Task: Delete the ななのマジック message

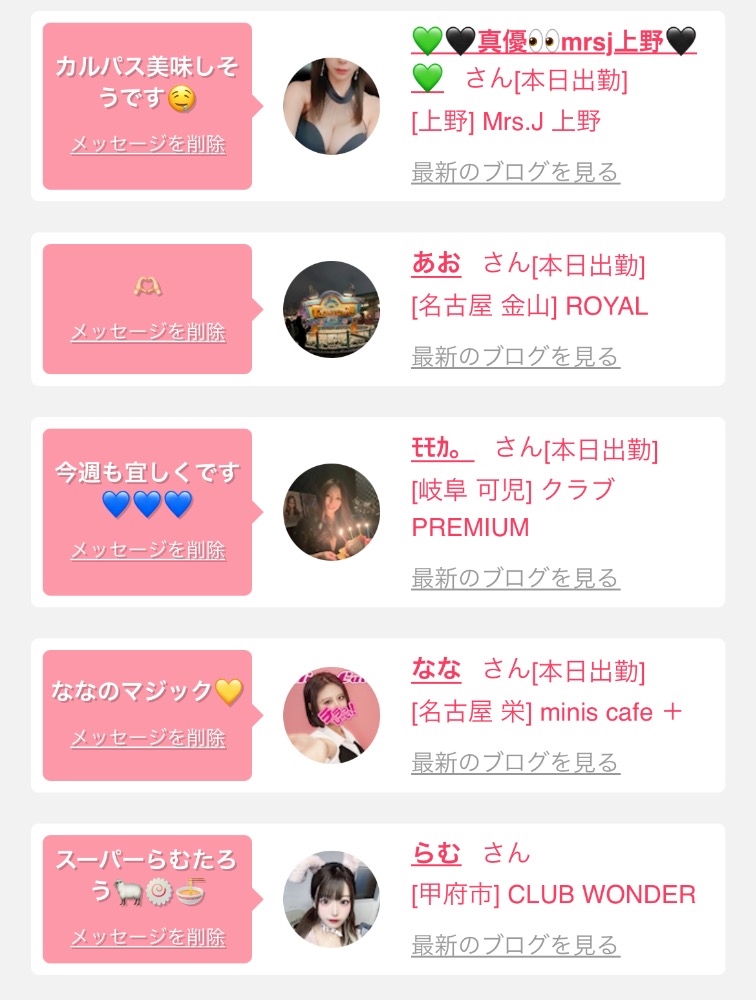Action: 148,738
